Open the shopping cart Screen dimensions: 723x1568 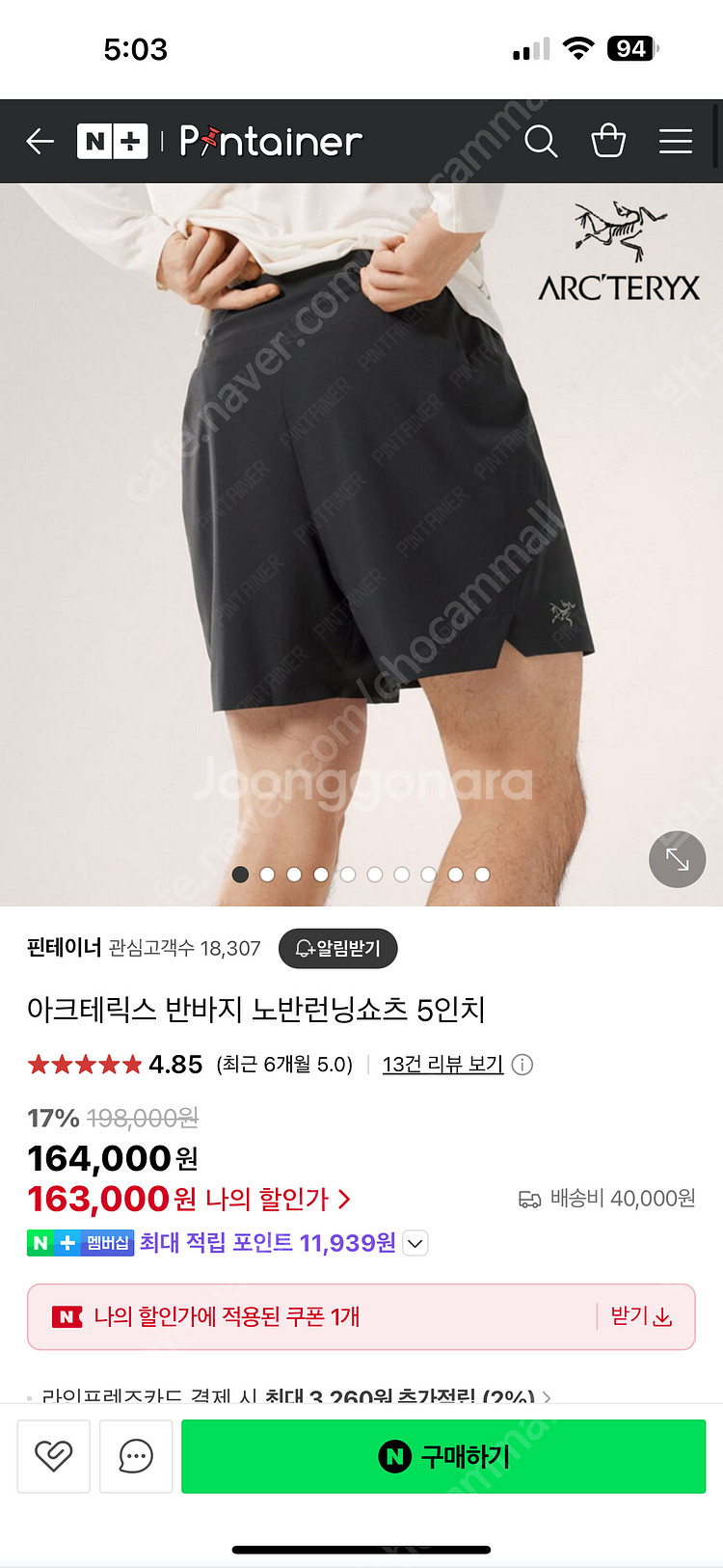[x=608, y=142]
